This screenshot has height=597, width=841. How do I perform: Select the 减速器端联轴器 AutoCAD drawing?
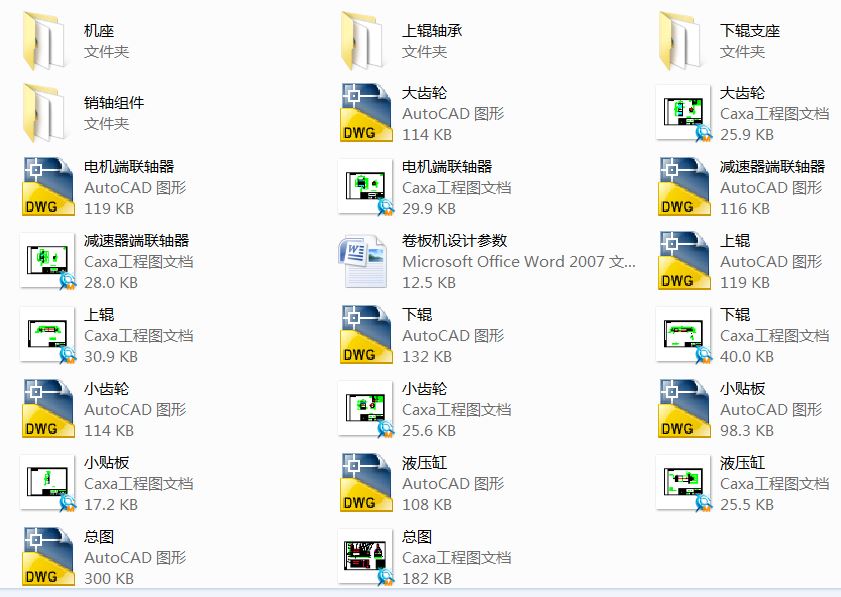(683, 187)
